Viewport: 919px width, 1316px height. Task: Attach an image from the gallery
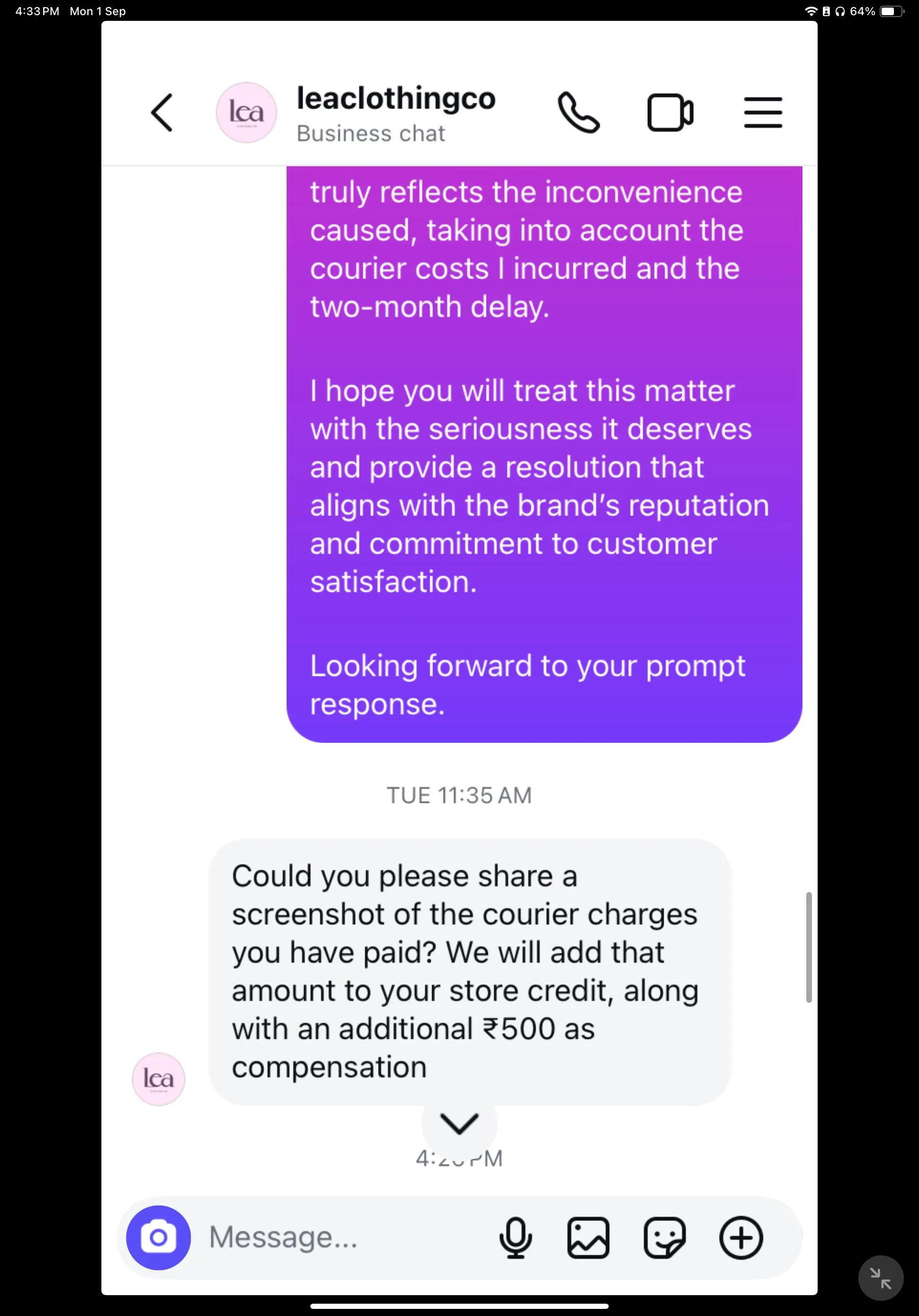point(588,1237)
